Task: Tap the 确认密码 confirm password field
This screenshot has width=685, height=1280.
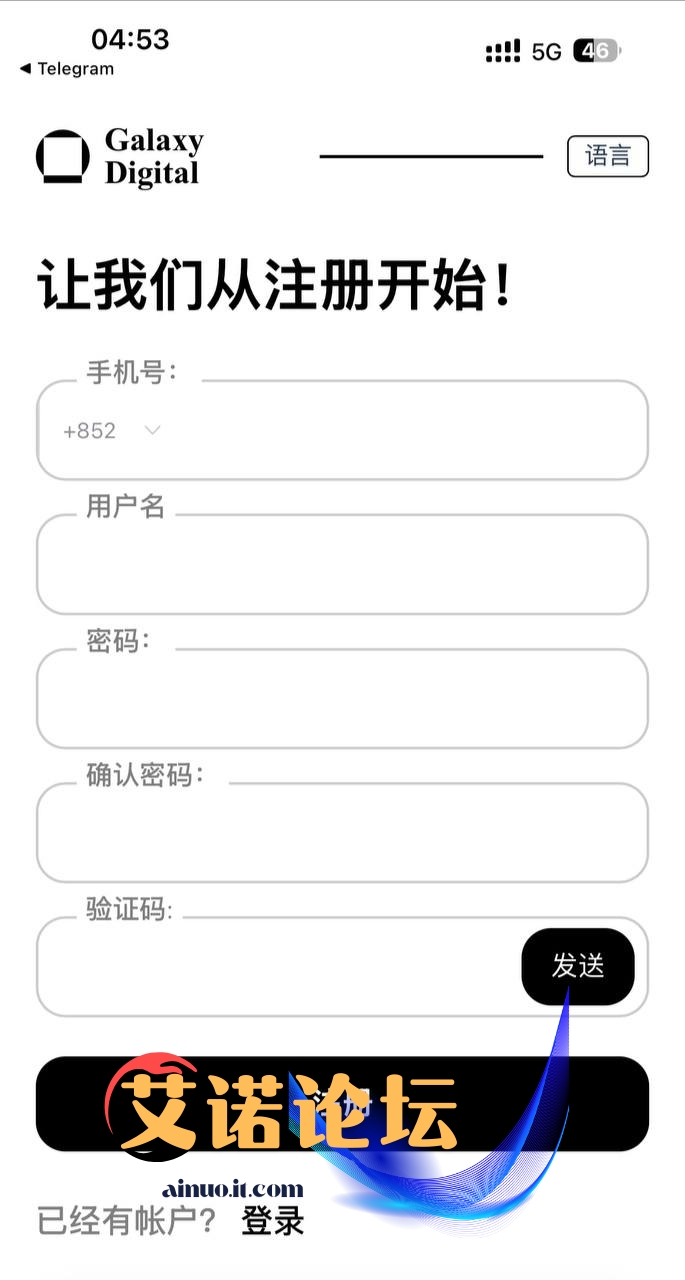Action: click(342, 832)
